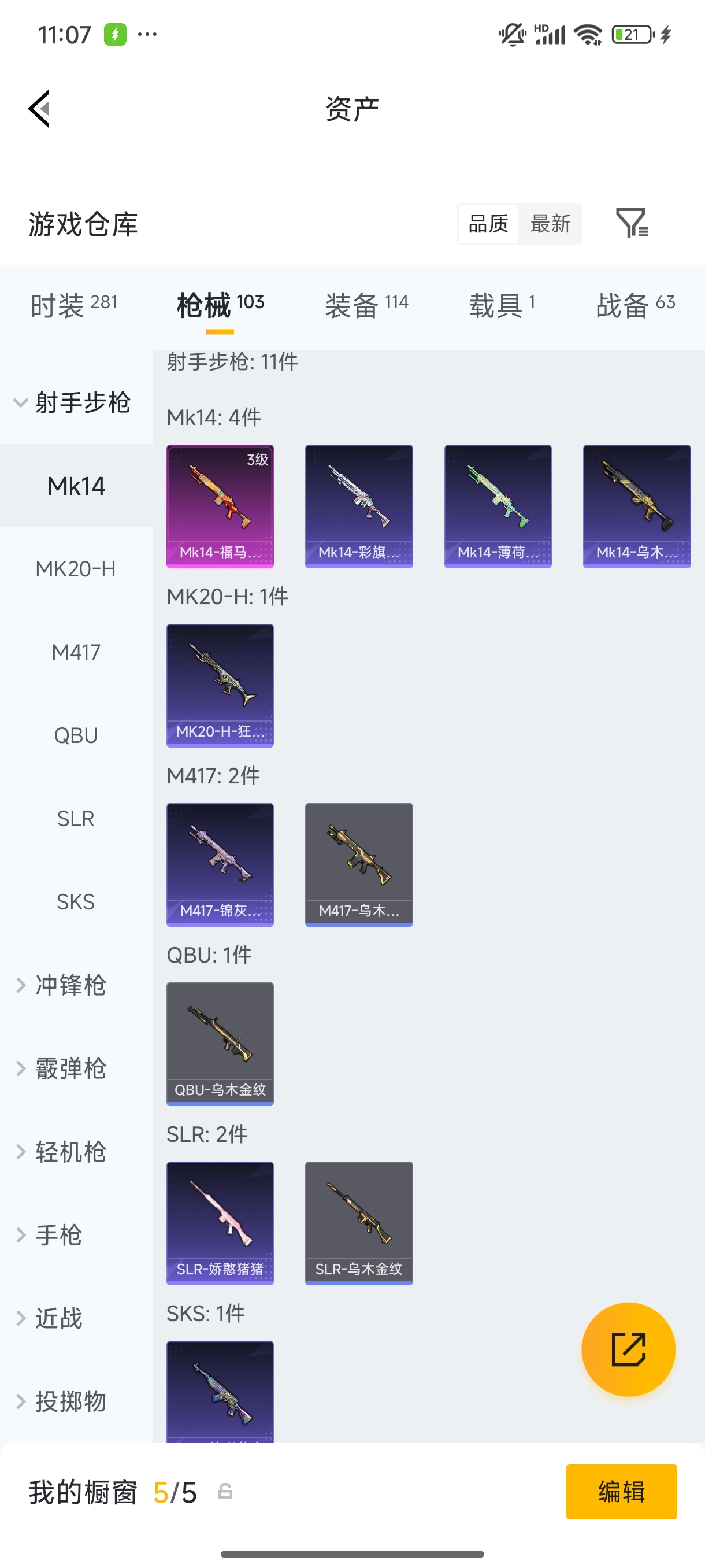Open the QBU-乌木金纹 item
The width and height of the screenshot is (705, 1568).
220,1043
